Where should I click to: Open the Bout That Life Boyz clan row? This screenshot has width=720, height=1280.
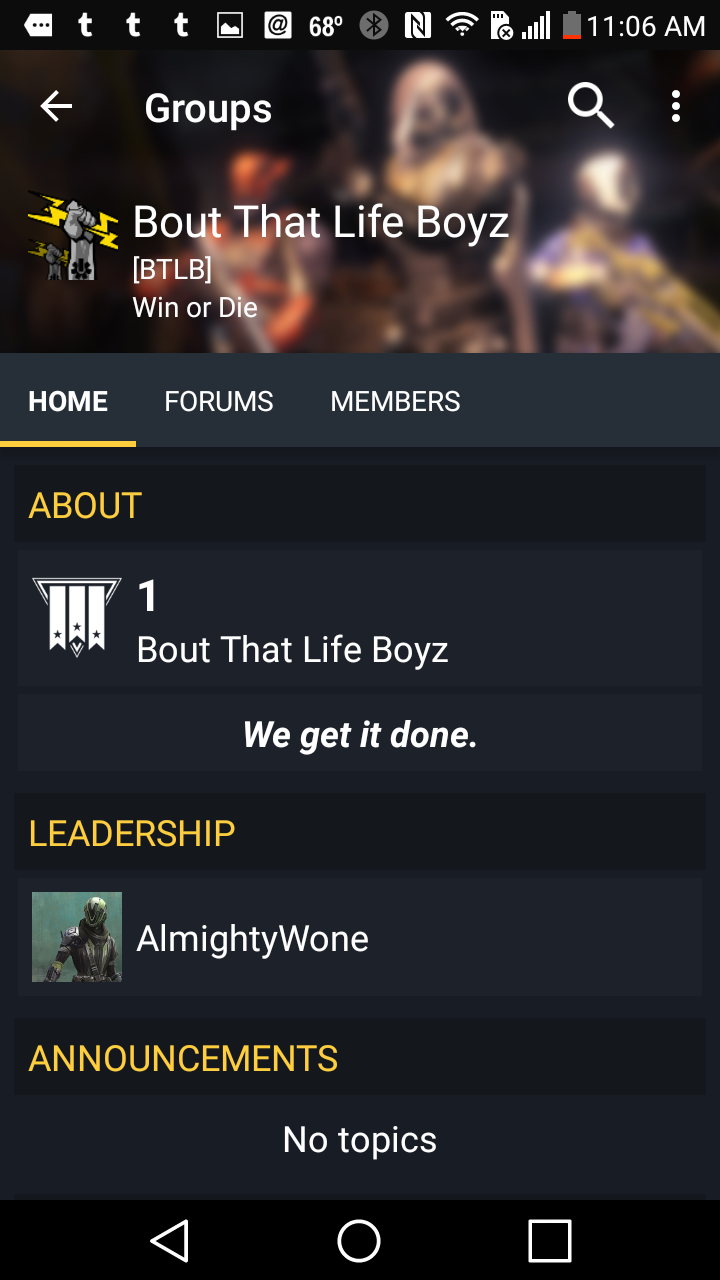click(360, 618)
